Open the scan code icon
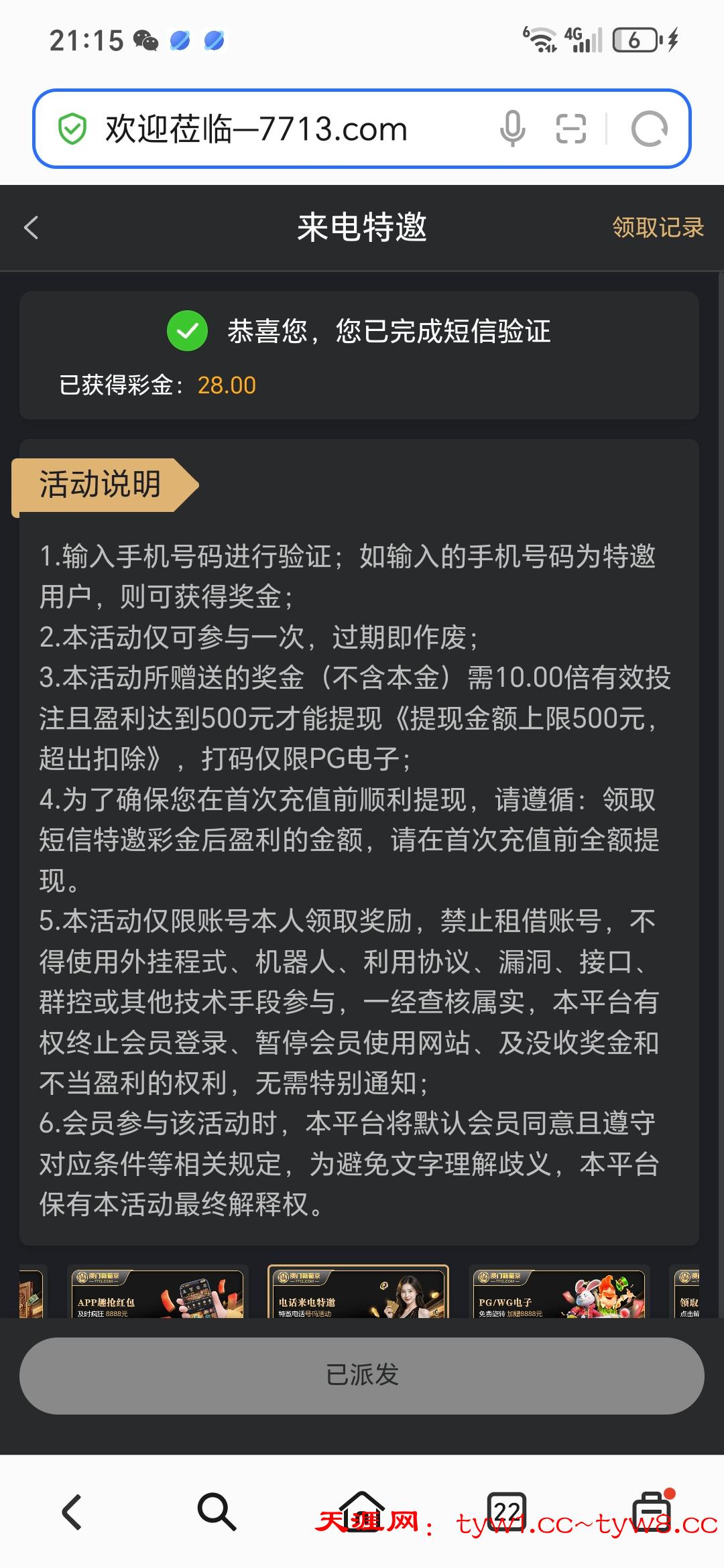 pyautogui.click(x=571, y=129)
